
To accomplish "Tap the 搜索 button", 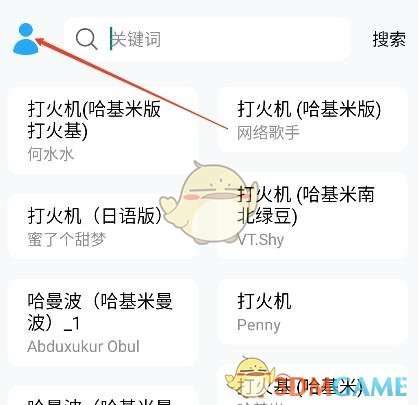I will point(389,39).
